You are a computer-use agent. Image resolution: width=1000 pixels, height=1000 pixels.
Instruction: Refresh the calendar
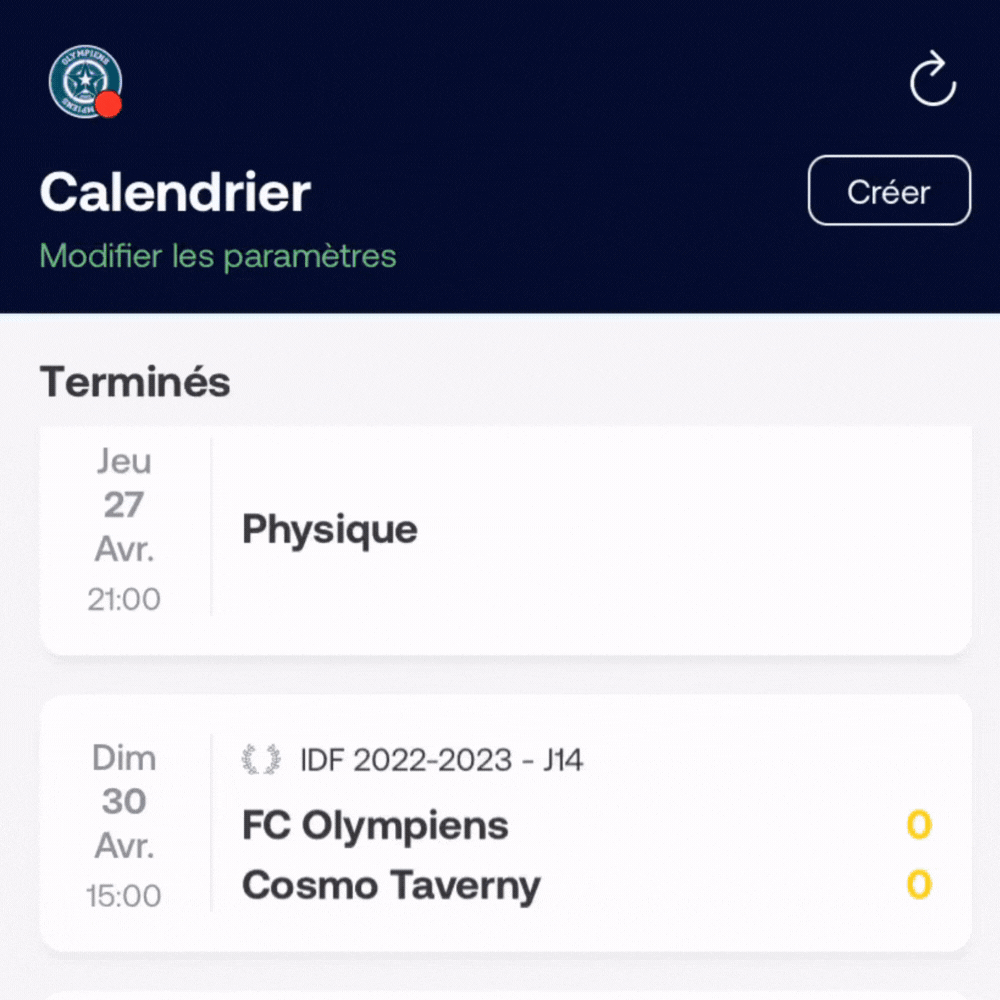click(x=932, y=81)
